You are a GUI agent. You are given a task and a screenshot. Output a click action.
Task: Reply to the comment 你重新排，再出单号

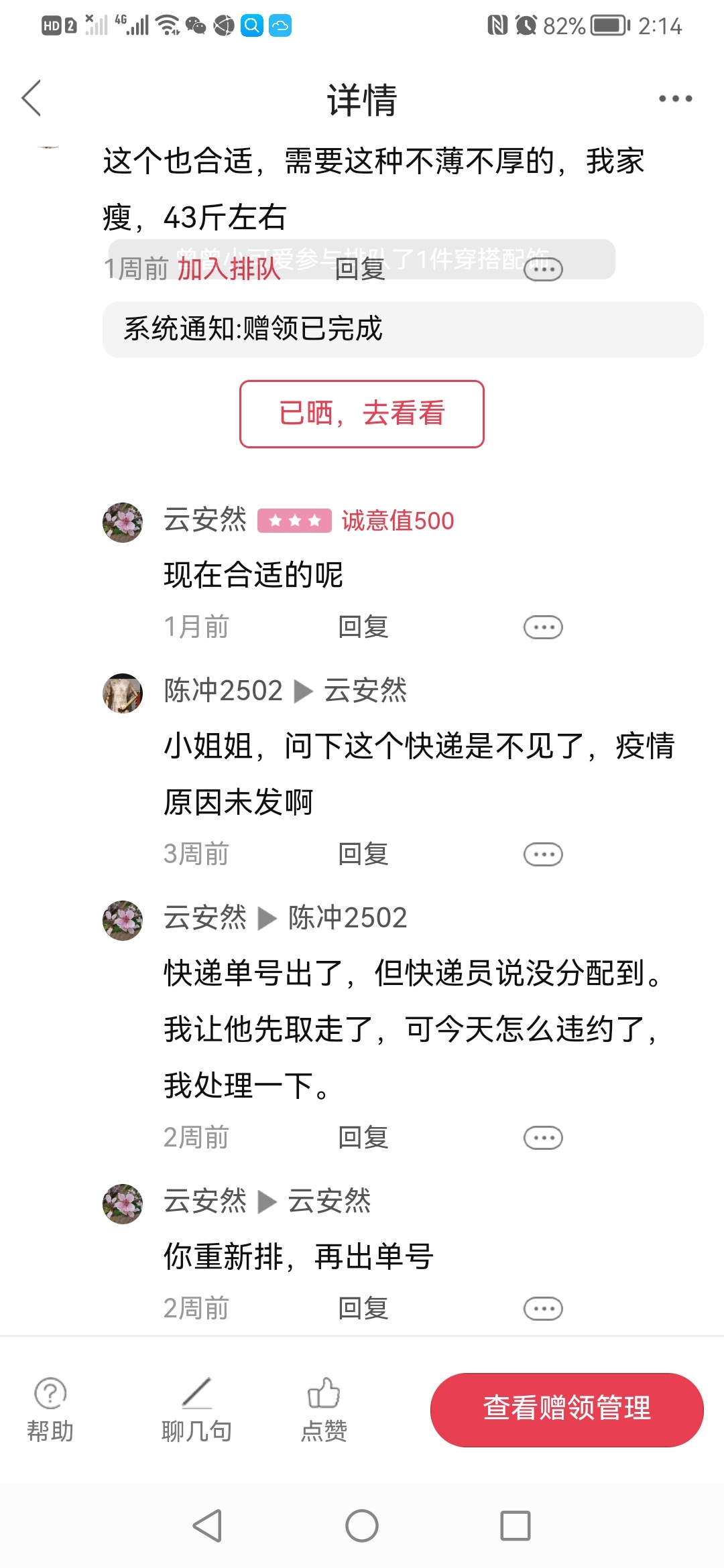(x=363, y=1308)
